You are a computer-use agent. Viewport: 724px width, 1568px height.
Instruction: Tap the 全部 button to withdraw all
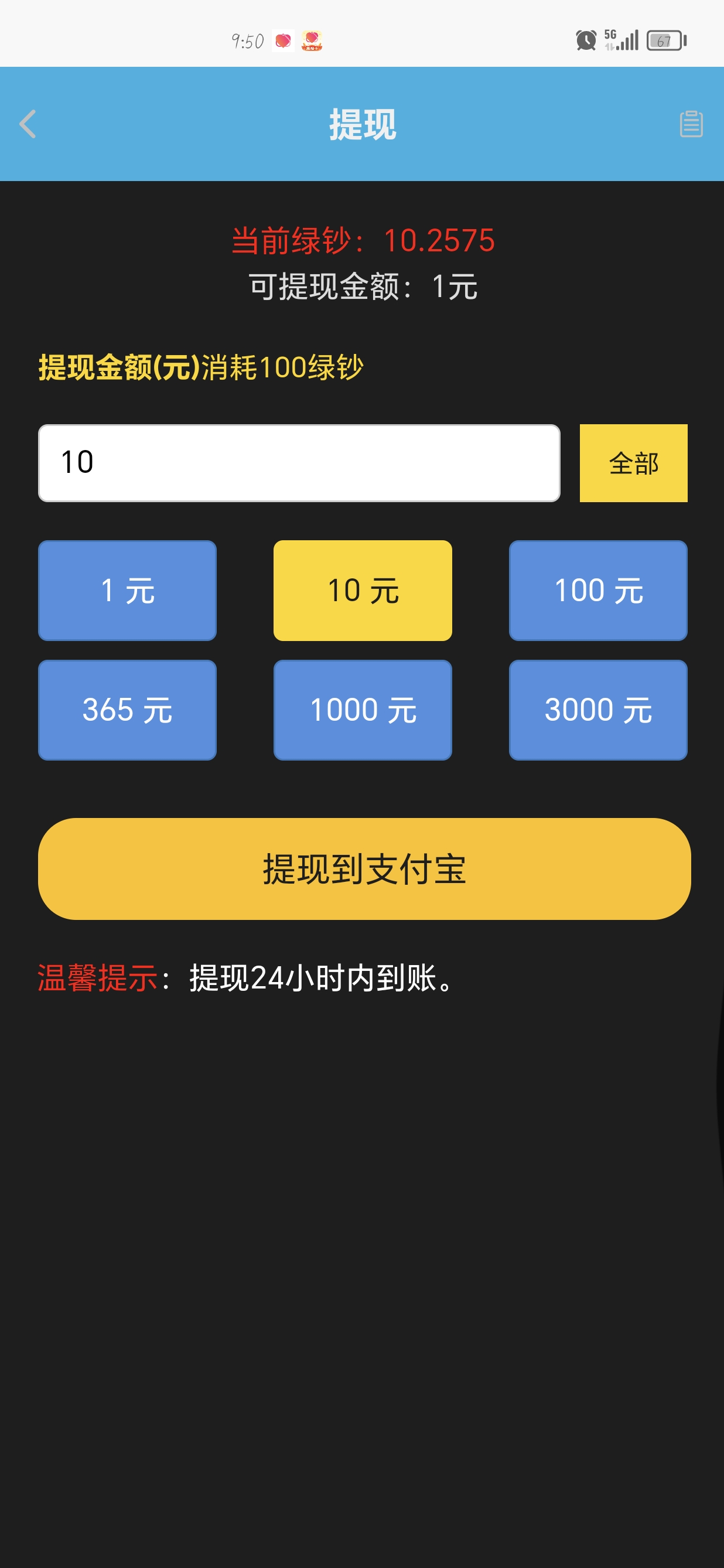coord(633,463)
